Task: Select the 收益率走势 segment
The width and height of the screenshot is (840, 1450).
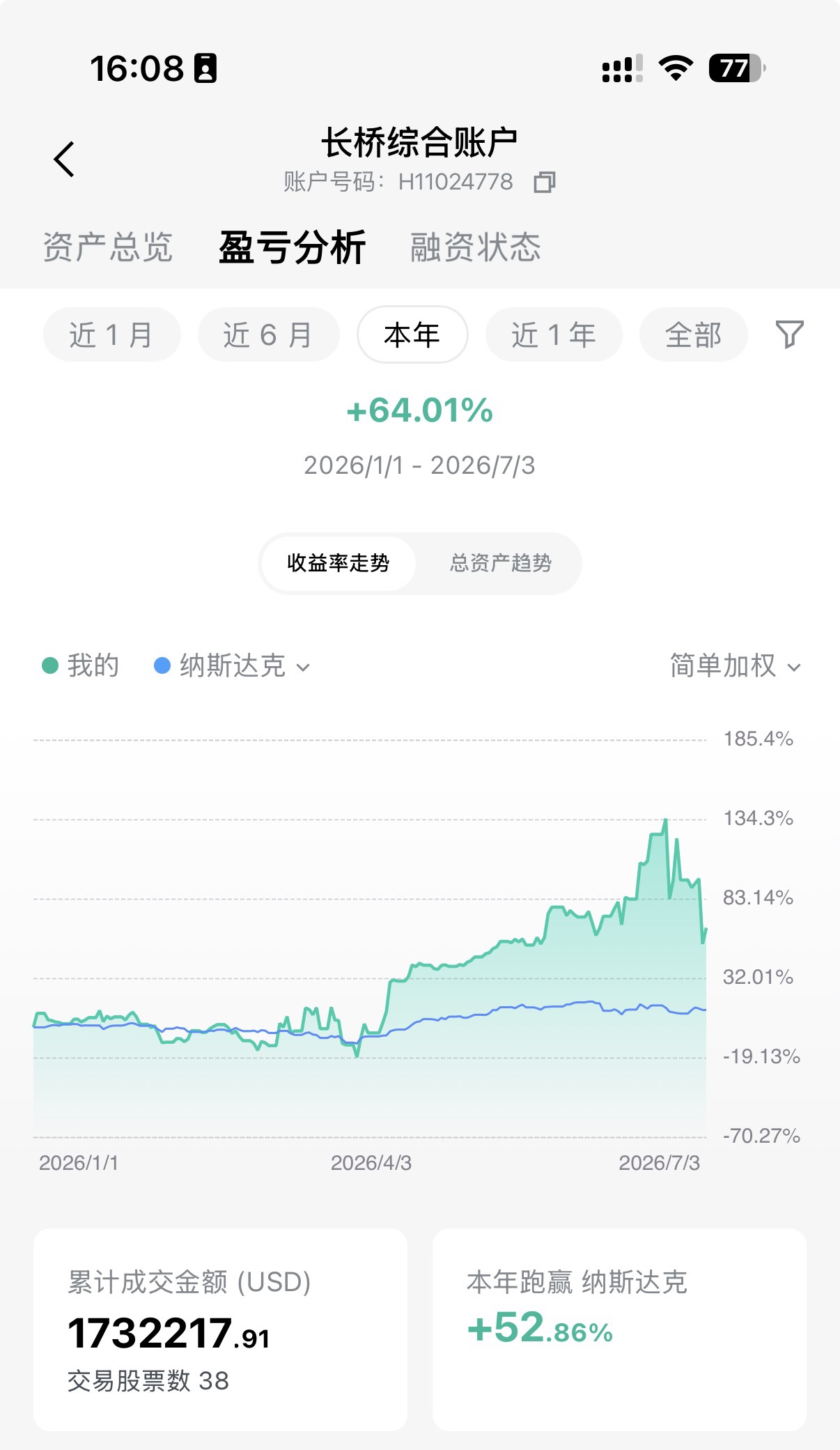Action: pos(339,563)
